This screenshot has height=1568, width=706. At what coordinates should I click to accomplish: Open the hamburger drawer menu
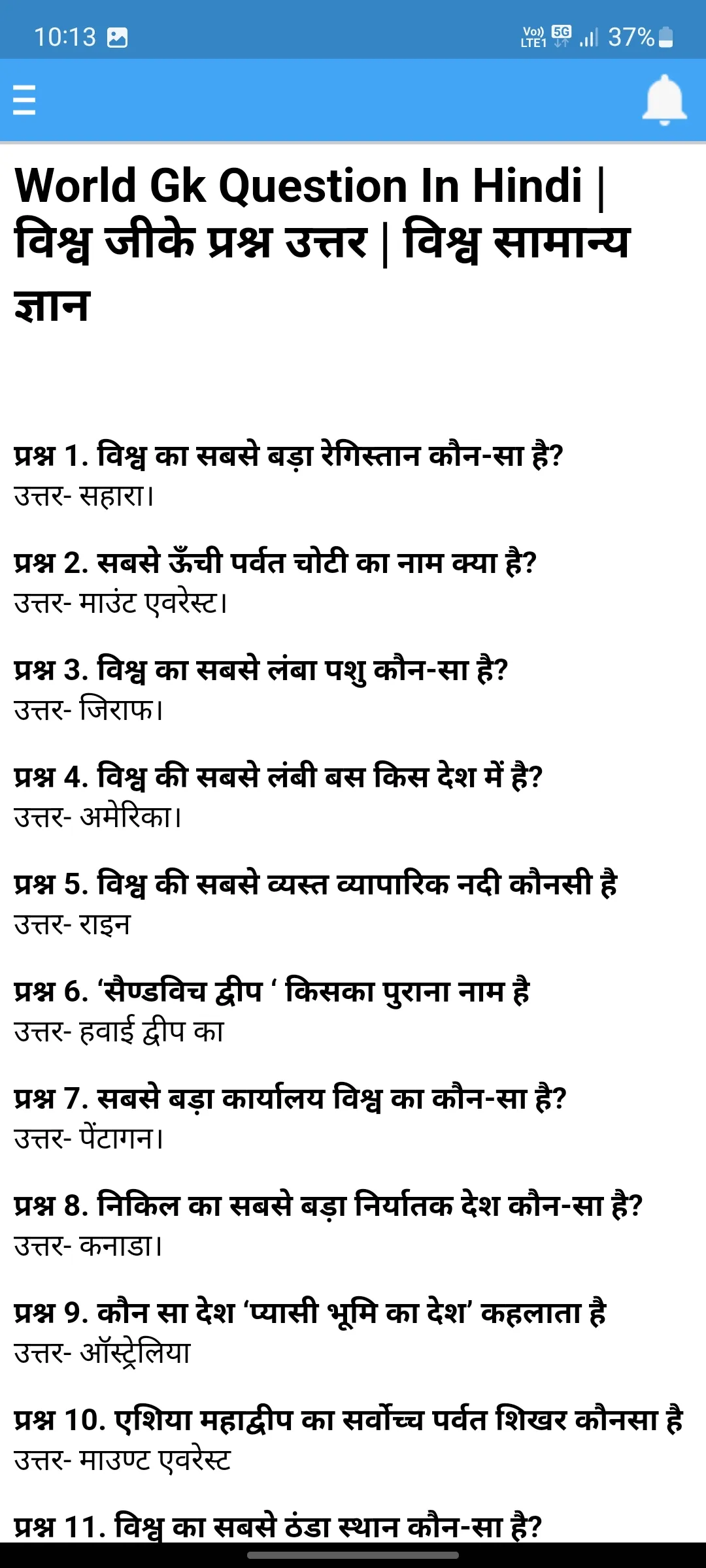click(24, 100)
